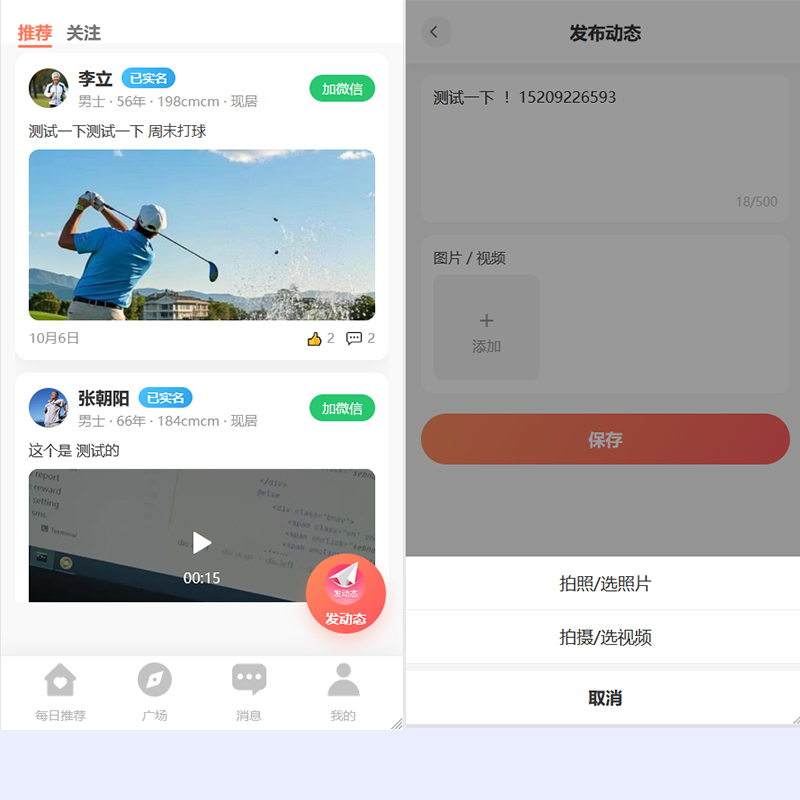Go back from 发布动态 page
Screen dimensions: 800x800
click(435, 32)
